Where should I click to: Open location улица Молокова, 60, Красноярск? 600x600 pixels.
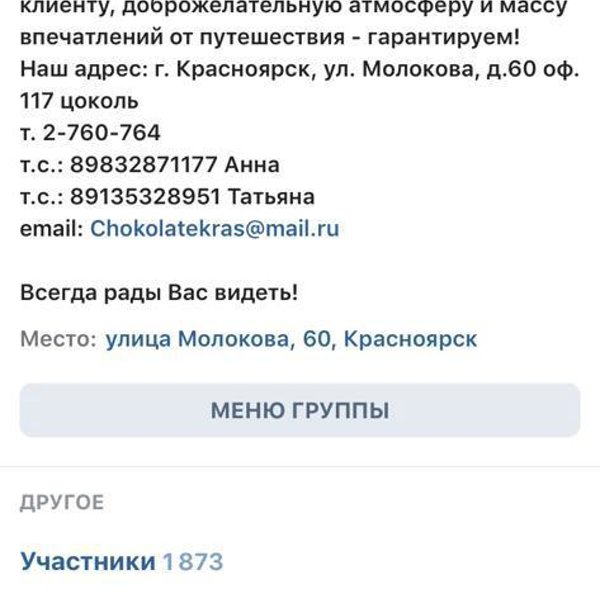(290, 340)
